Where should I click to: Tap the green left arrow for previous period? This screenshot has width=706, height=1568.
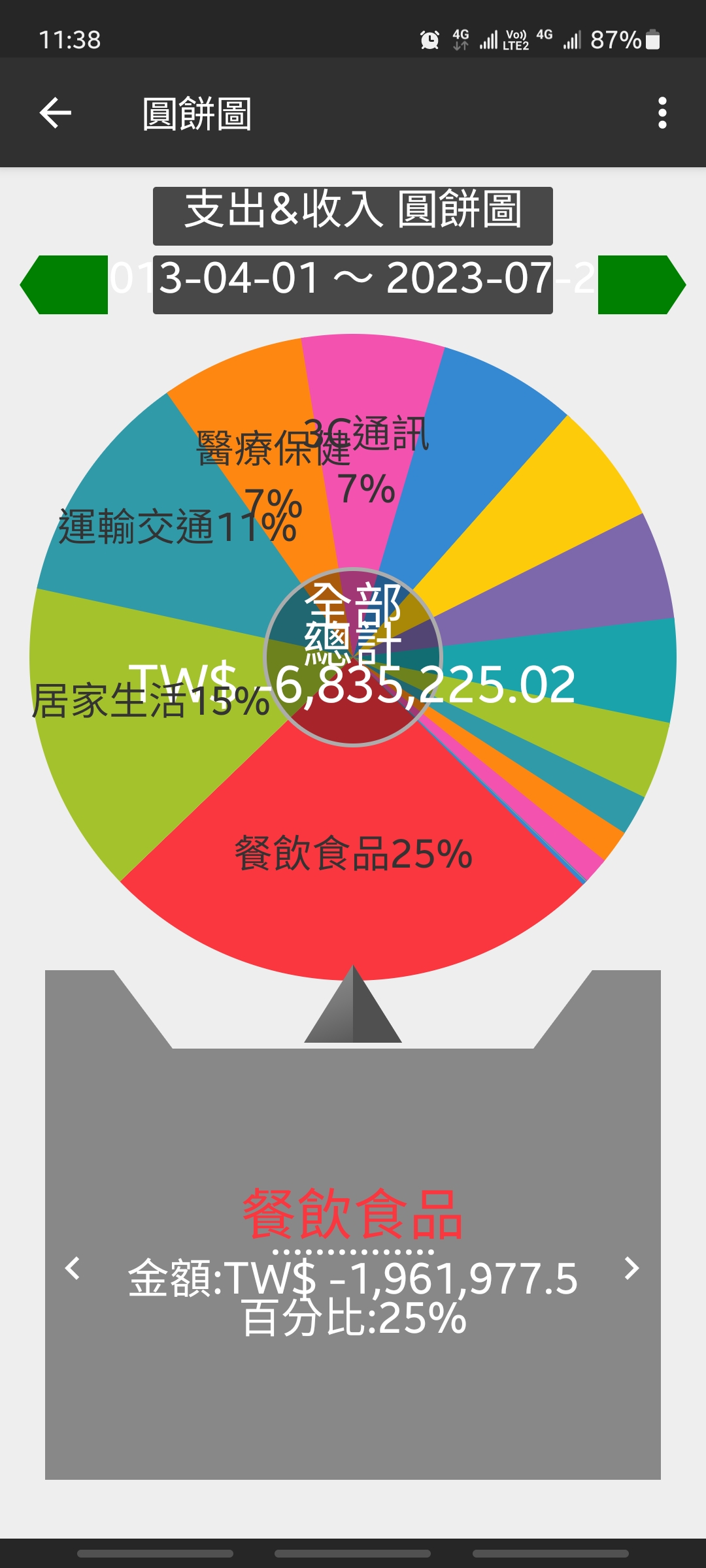(x=64, y=285)
